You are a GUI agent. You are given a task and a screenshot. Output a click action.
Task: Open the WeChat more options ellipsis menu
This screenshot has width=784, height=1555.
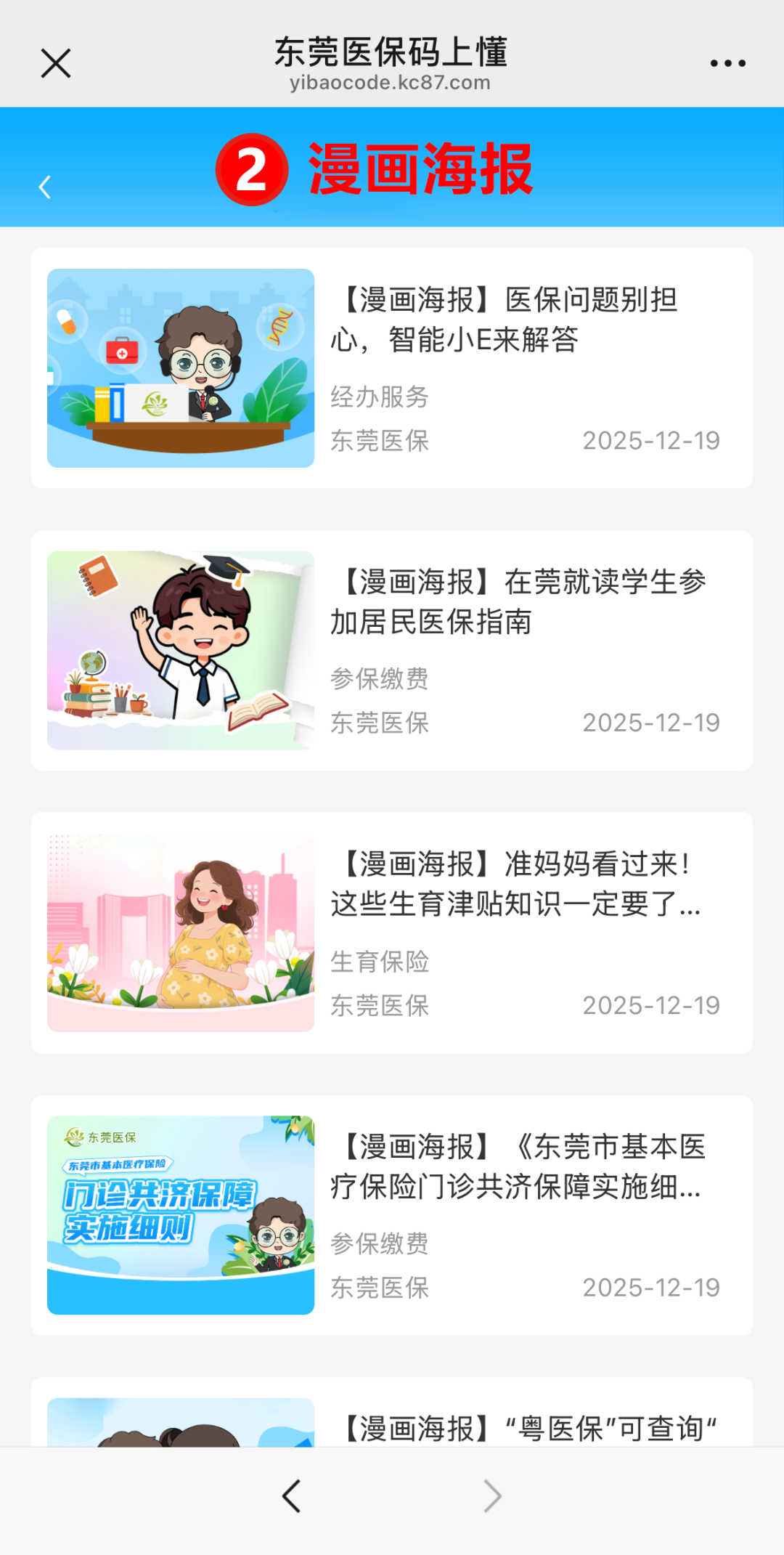point(728,62)
